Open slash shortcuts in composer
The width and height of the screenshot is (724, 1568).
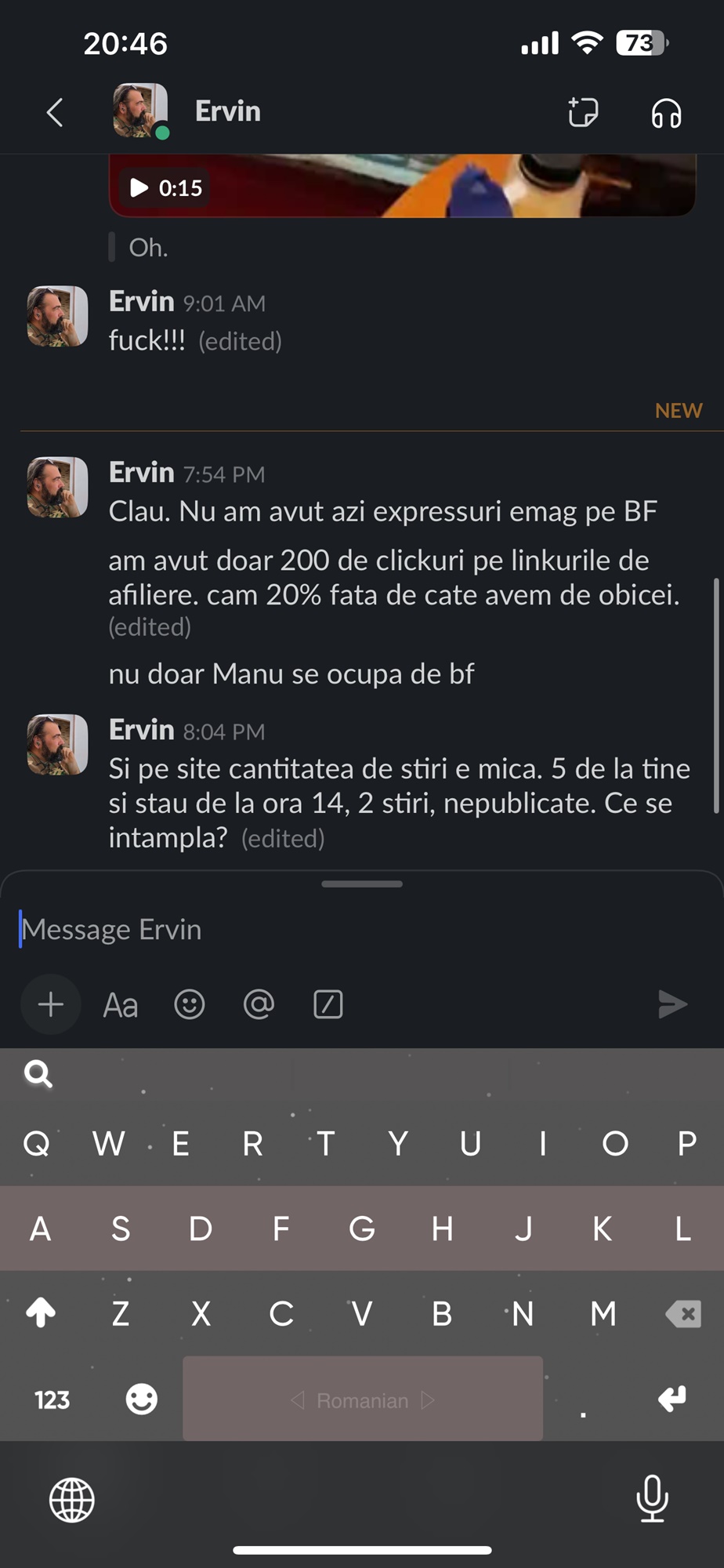pos(328,1004)
